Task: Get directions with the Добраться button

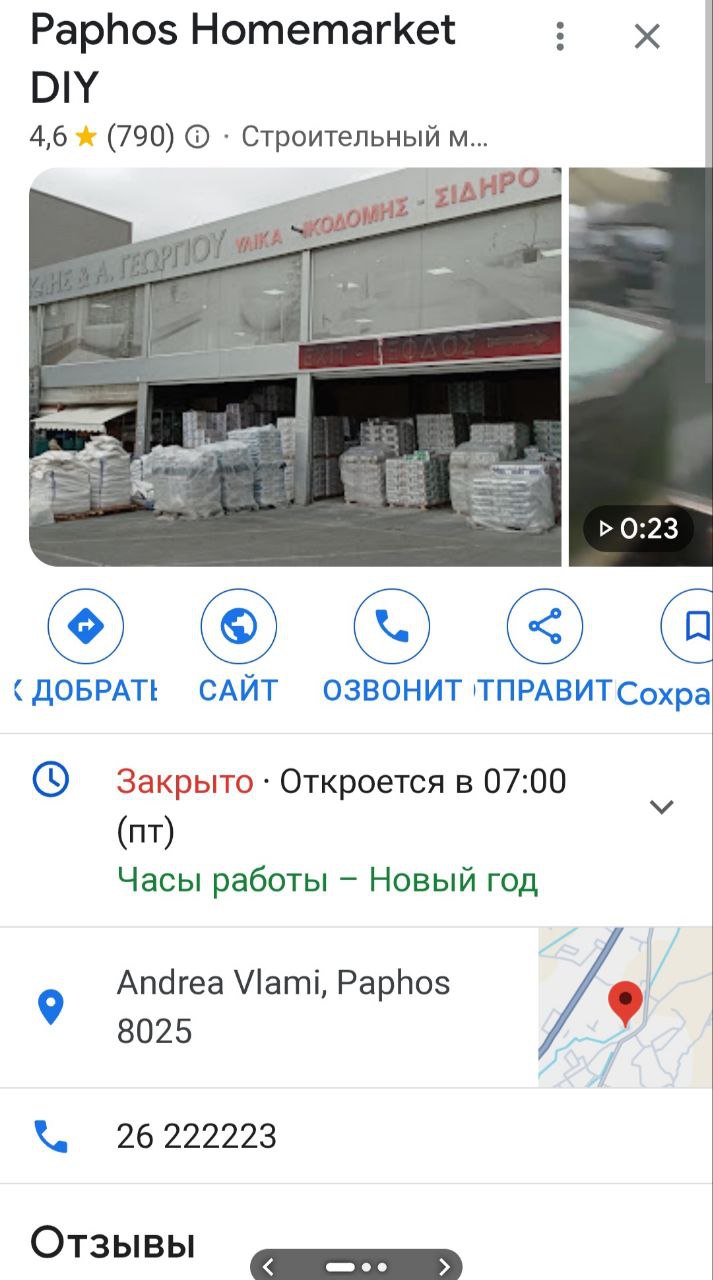Action: point(86,627)
